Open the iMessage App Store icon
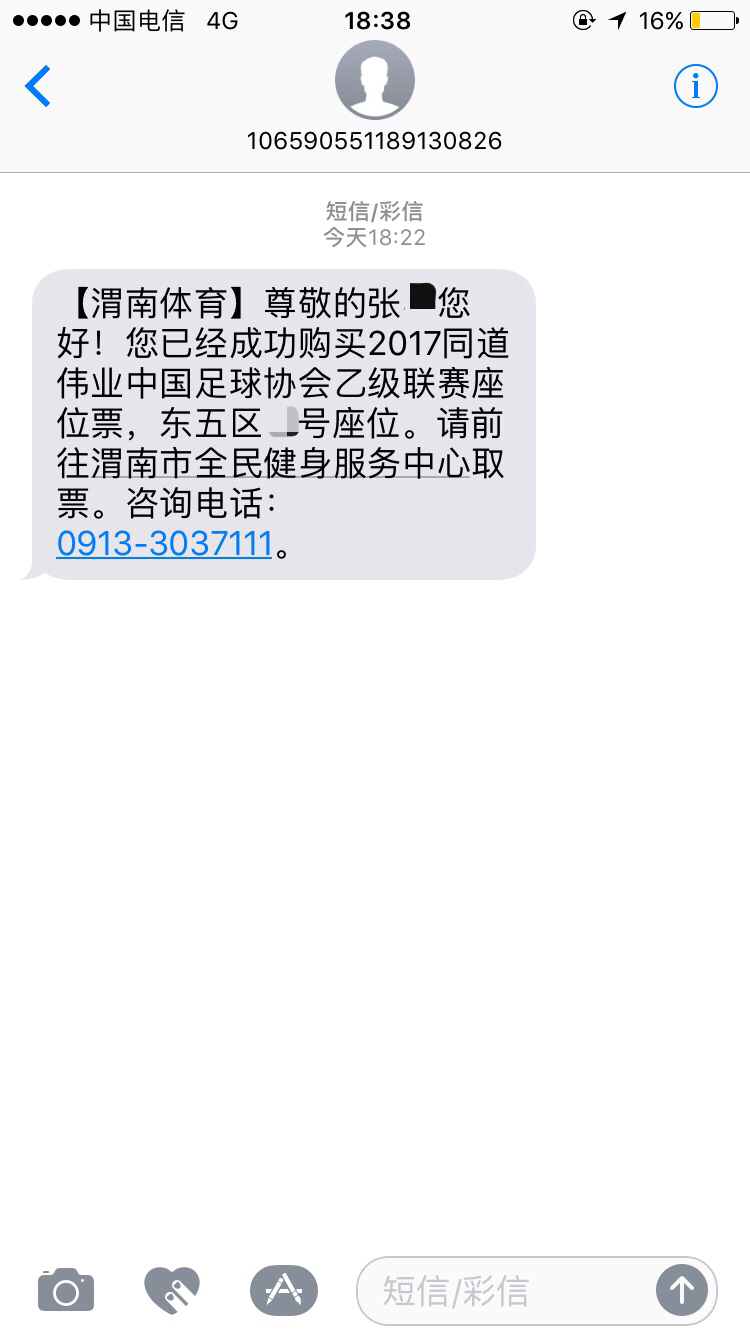Viewport: 750px width, 1334px height. click(283, 1290)
